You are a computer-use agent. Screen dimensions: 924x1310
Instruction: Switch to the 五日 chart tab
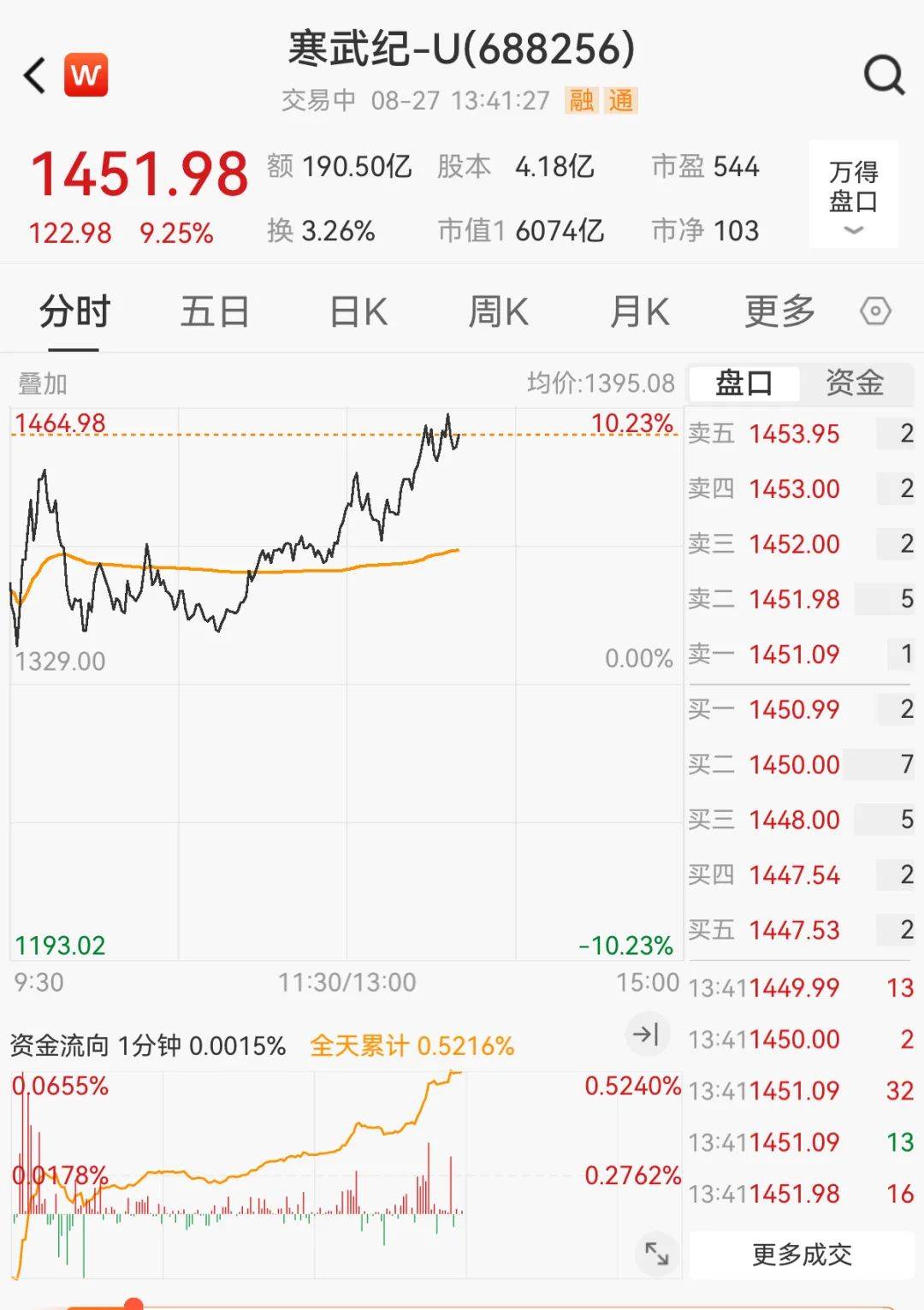click(215, 311)
